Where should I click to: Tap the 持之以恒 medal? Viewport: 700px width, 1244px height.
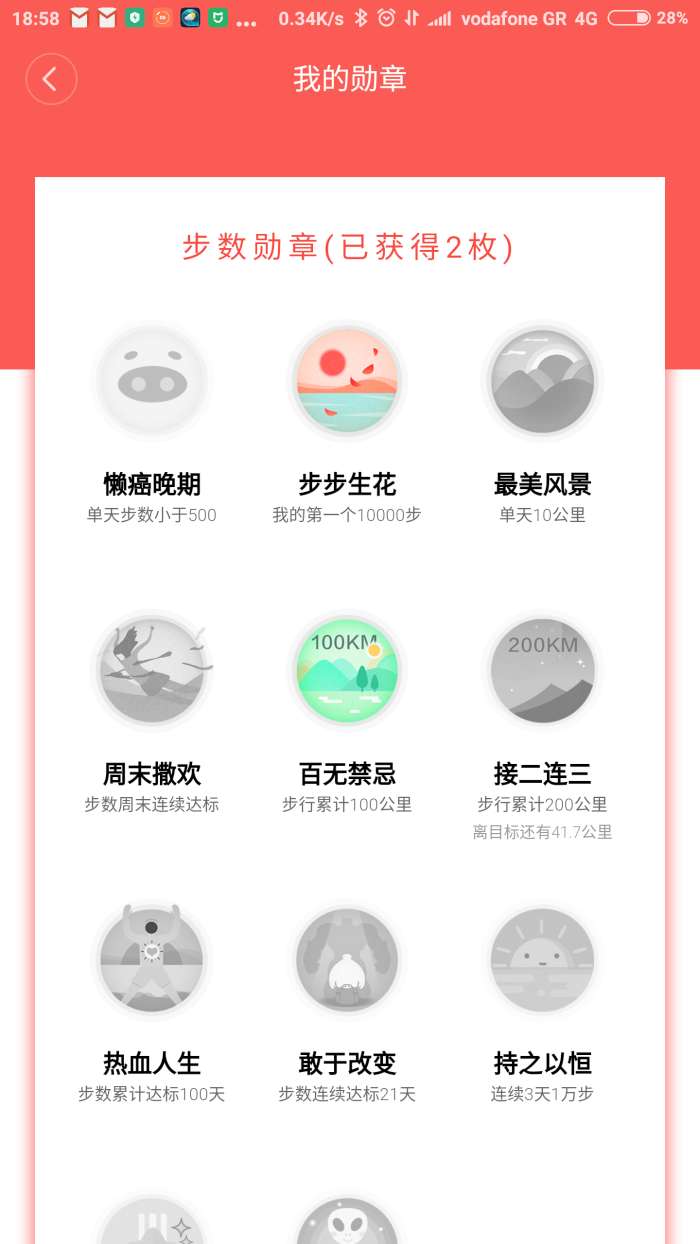542,959
